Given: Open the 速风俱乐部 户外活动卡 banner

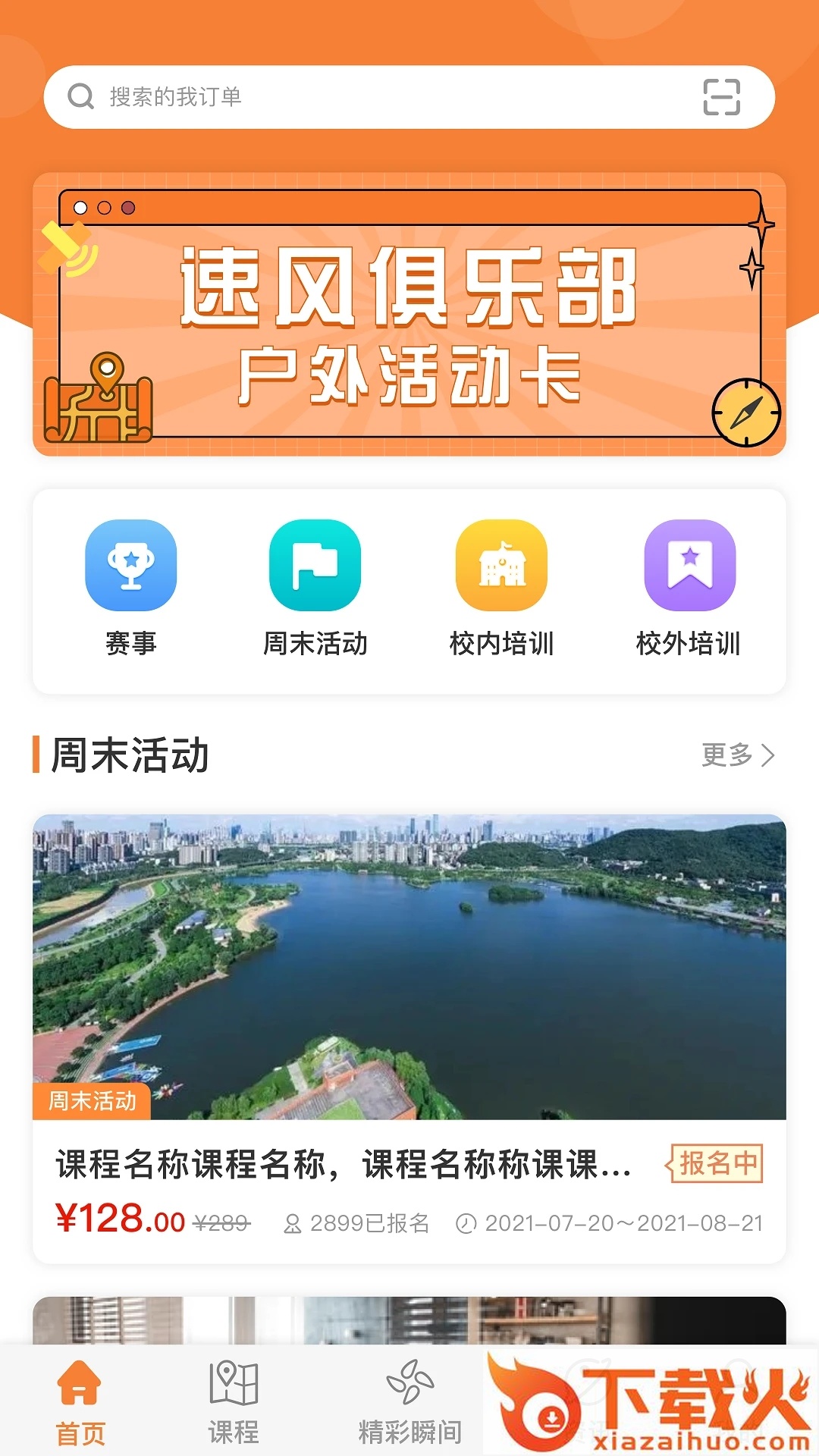Looking at the screenshot, I should tap(409, 314).
